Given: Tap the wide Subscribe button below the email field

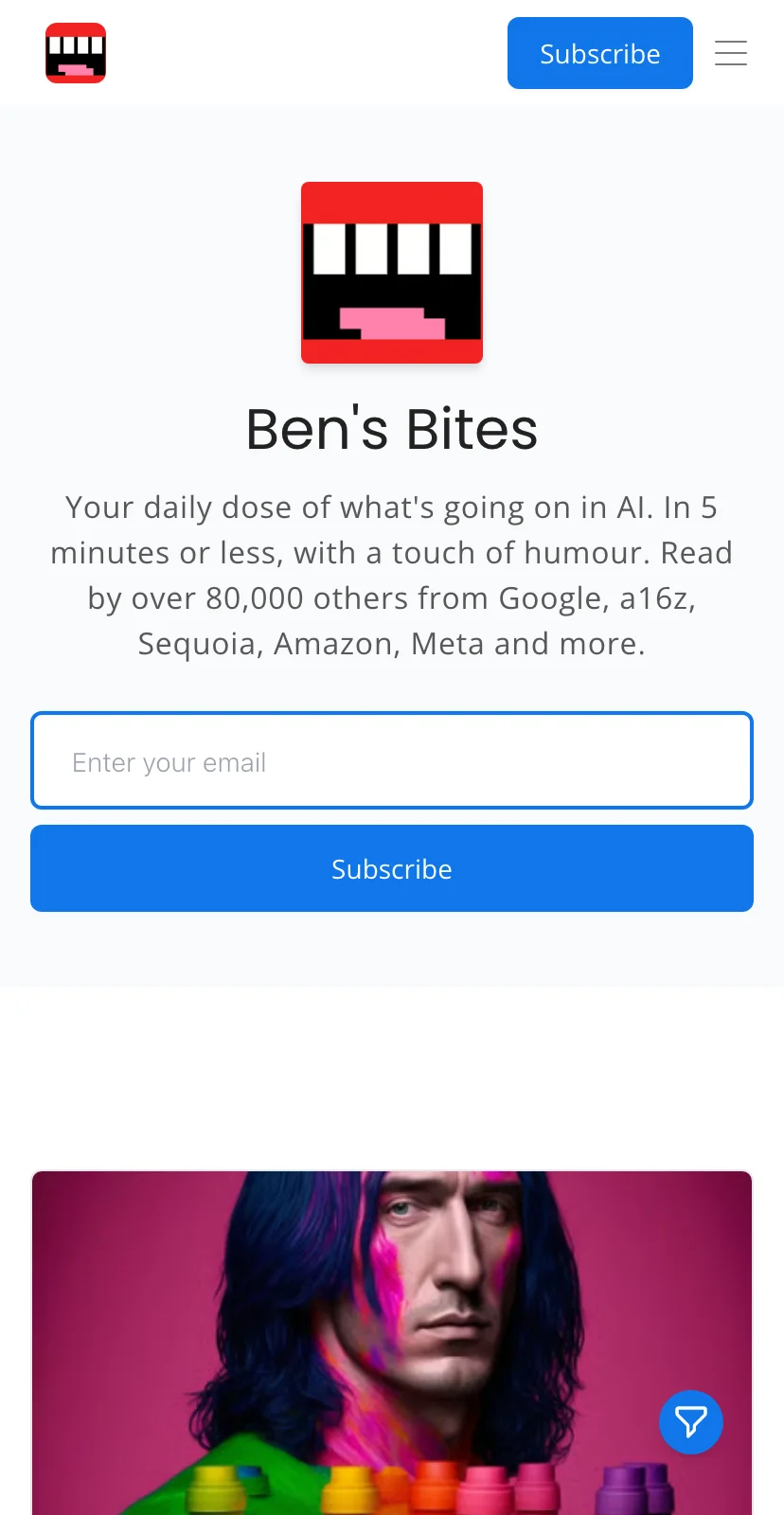Looking at the screenshot, I should point(392,868).
